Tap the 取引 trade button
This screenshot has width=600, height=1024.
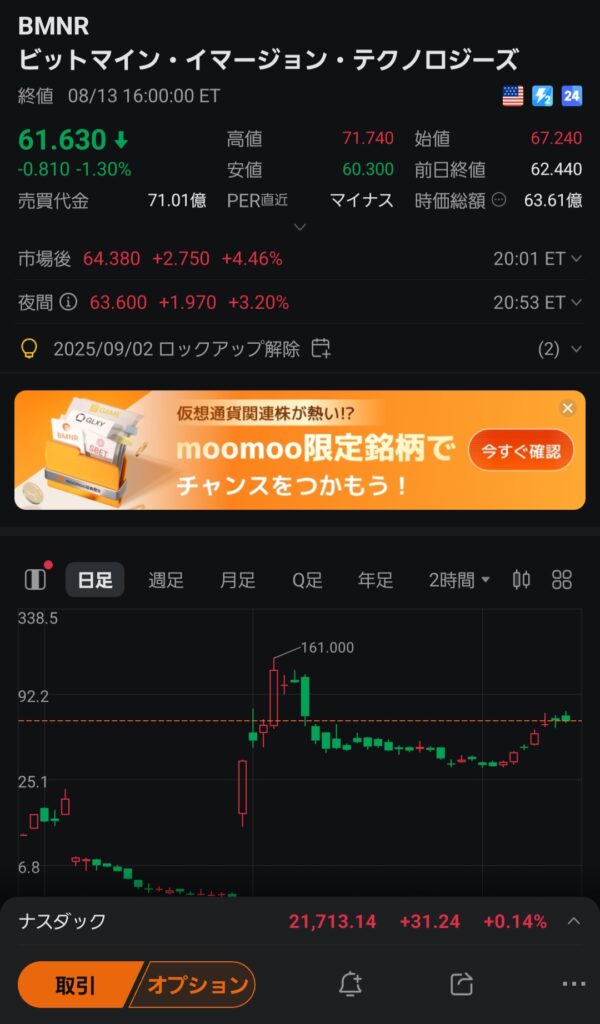tap(75, 984)
